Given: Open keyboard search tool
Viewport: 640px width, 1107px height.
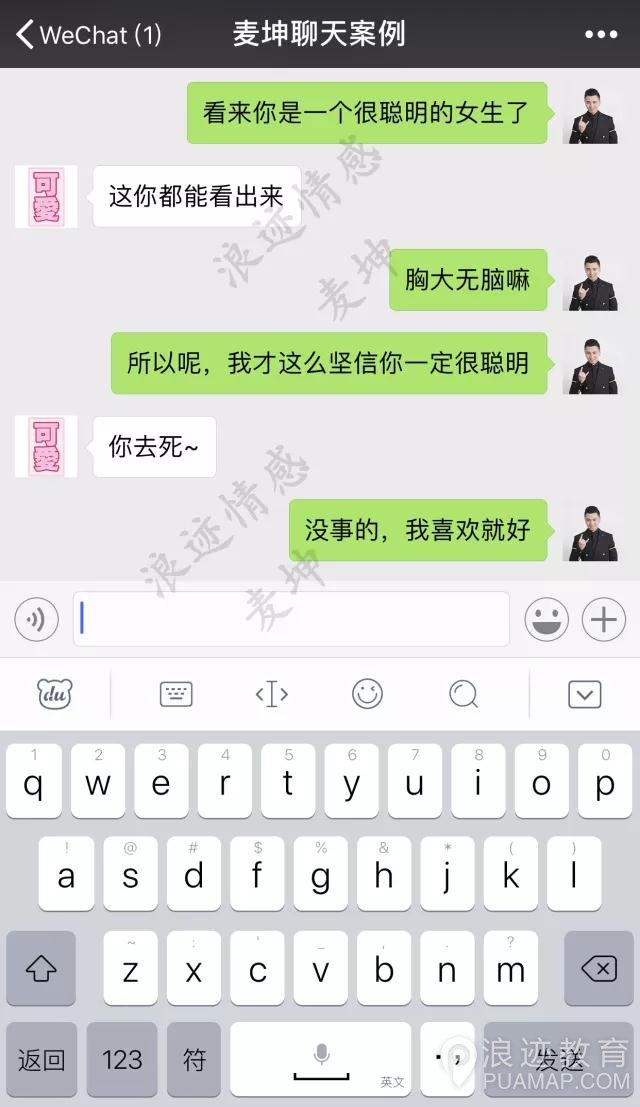Looking at the screenshot, I should [x=463, y=693].
